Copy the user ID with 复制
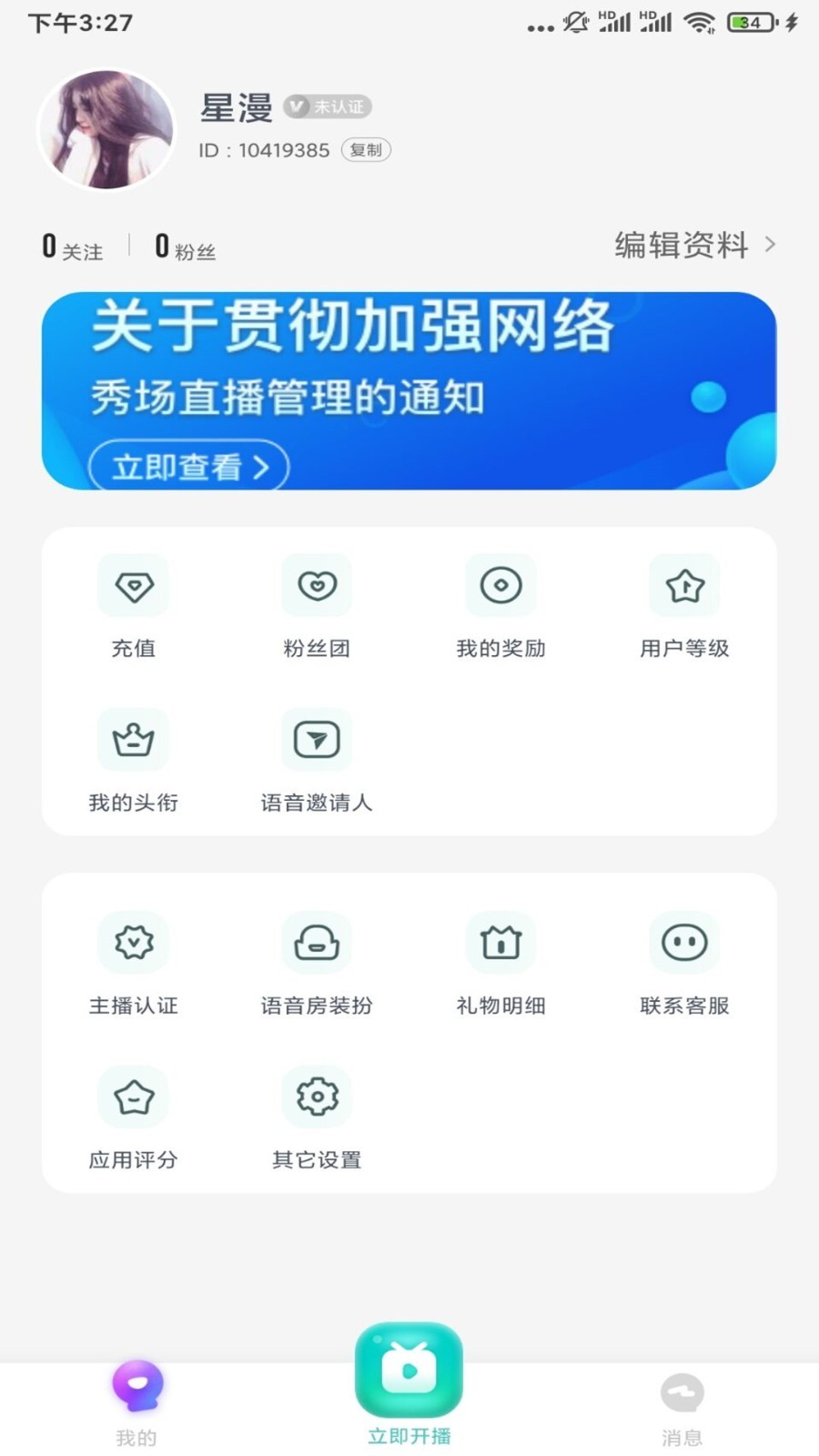This screenshot has width=819, height=1456. (366, 150)
